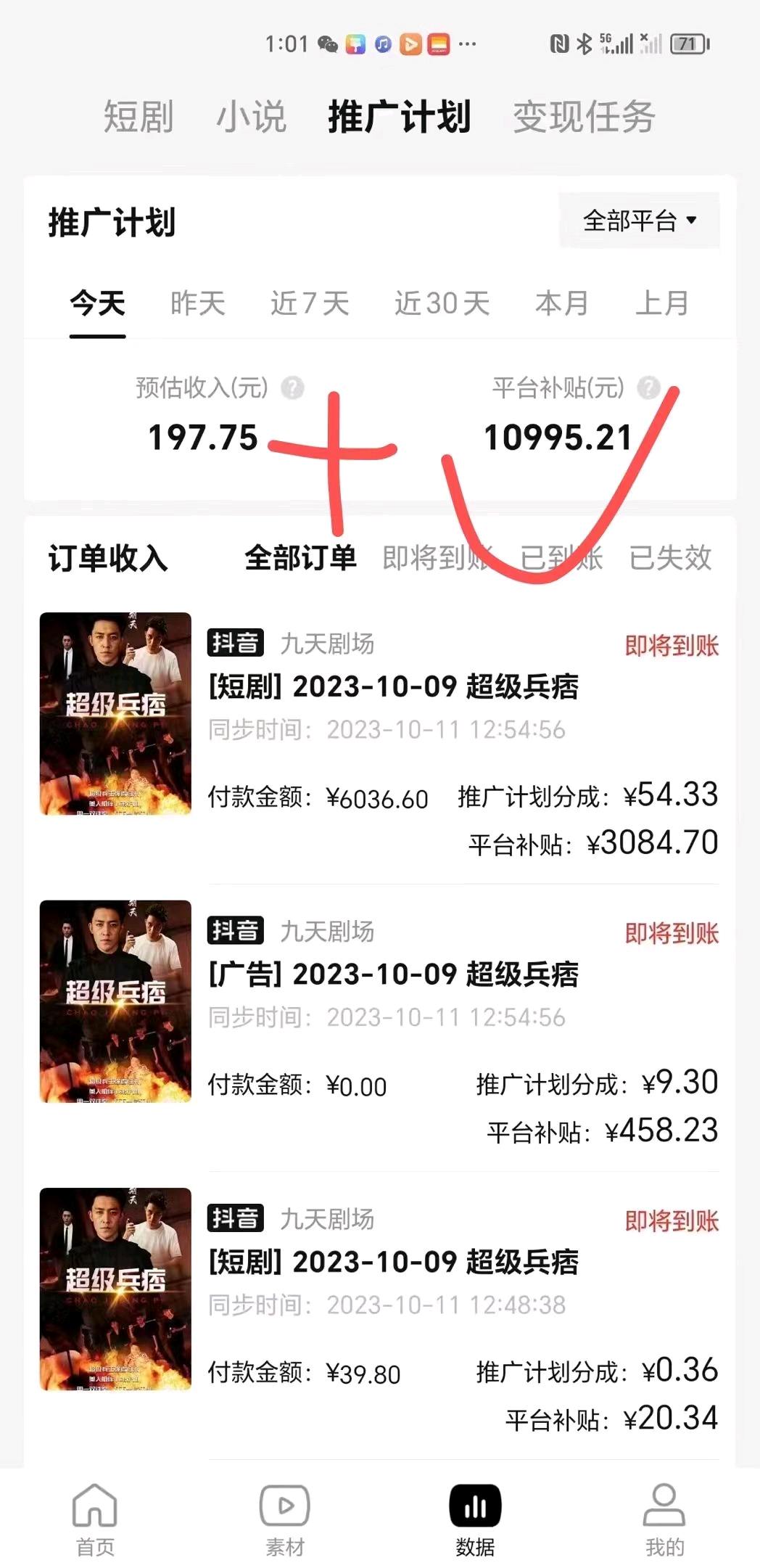Switch to the 短剧 top tab
The height and width of the screenshot is (1568, 760).
139,118
